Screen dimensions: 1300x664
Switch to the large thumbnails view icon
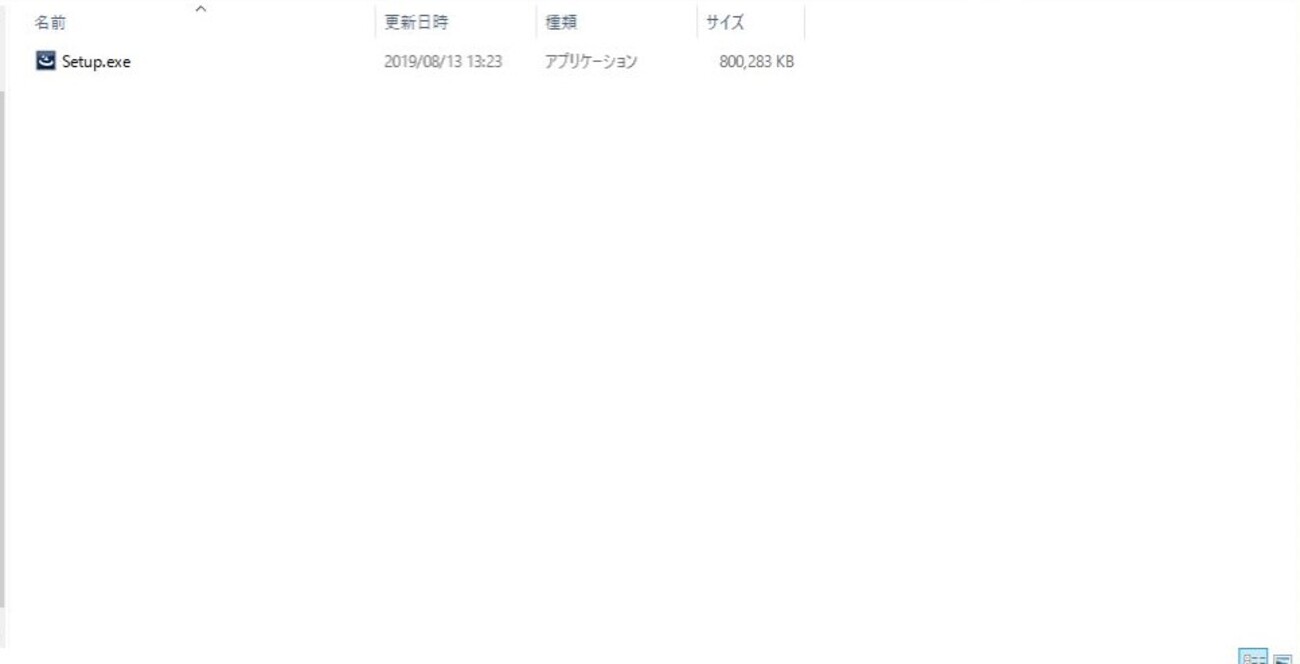tap(1281, 657)
